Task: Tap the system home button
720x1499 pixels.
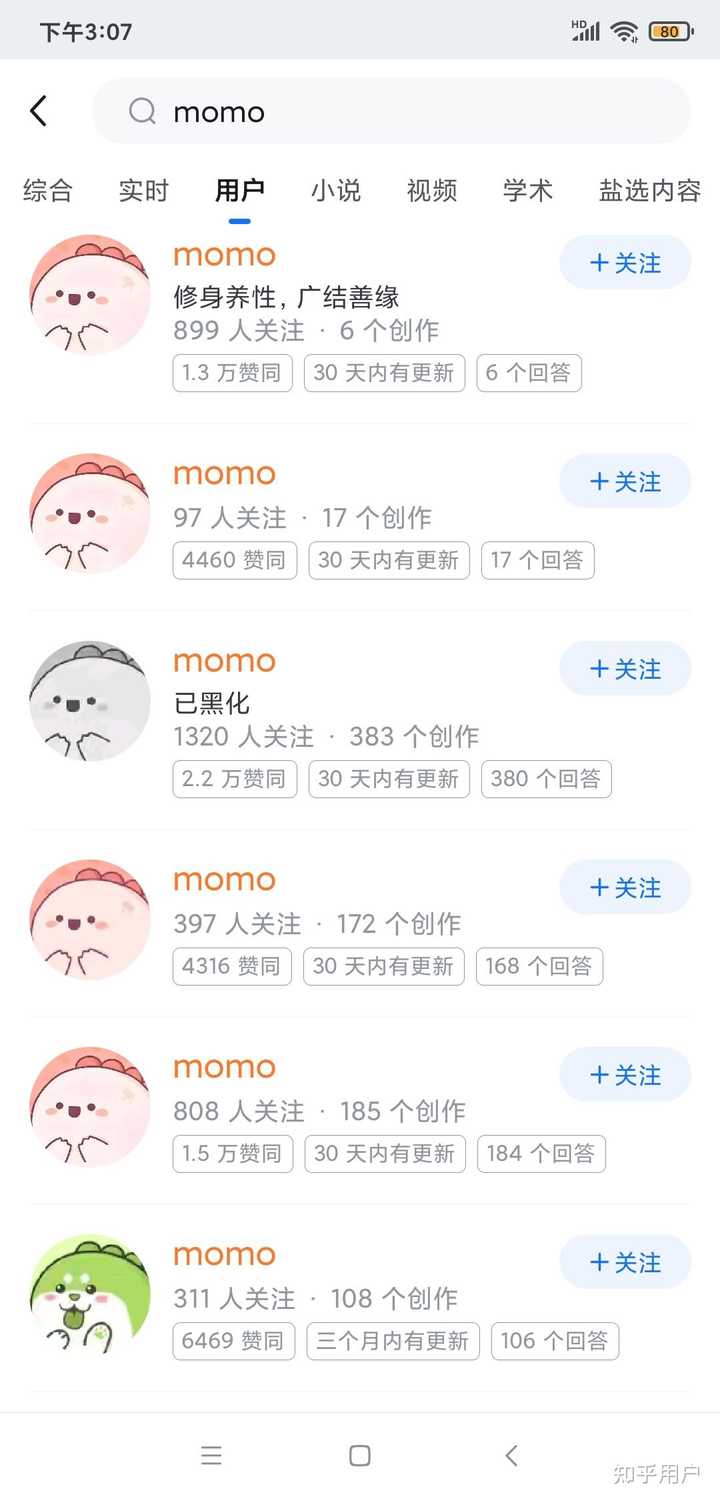Action: [x=360, y=1455]
